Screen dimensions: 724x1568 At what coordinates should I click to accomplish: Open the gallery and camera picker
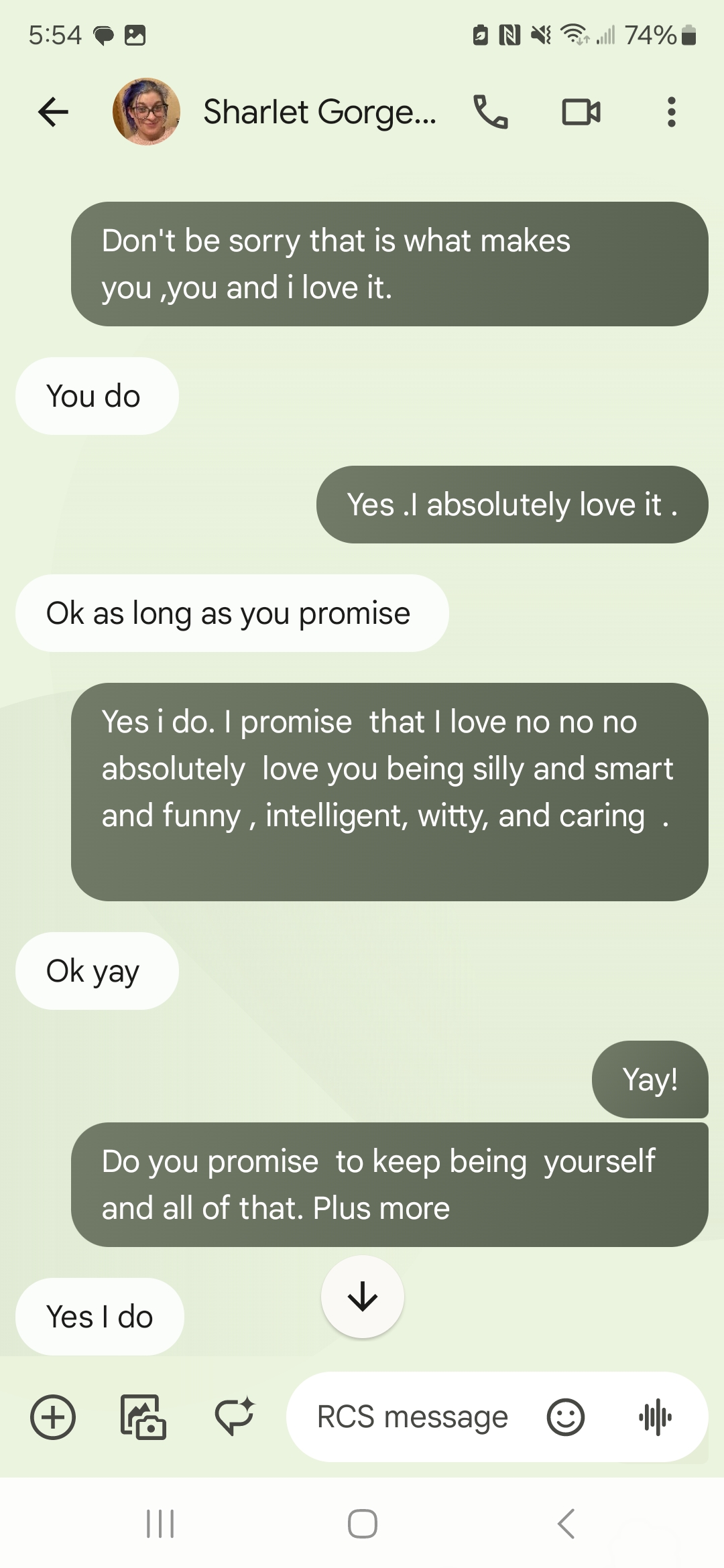143,1417
